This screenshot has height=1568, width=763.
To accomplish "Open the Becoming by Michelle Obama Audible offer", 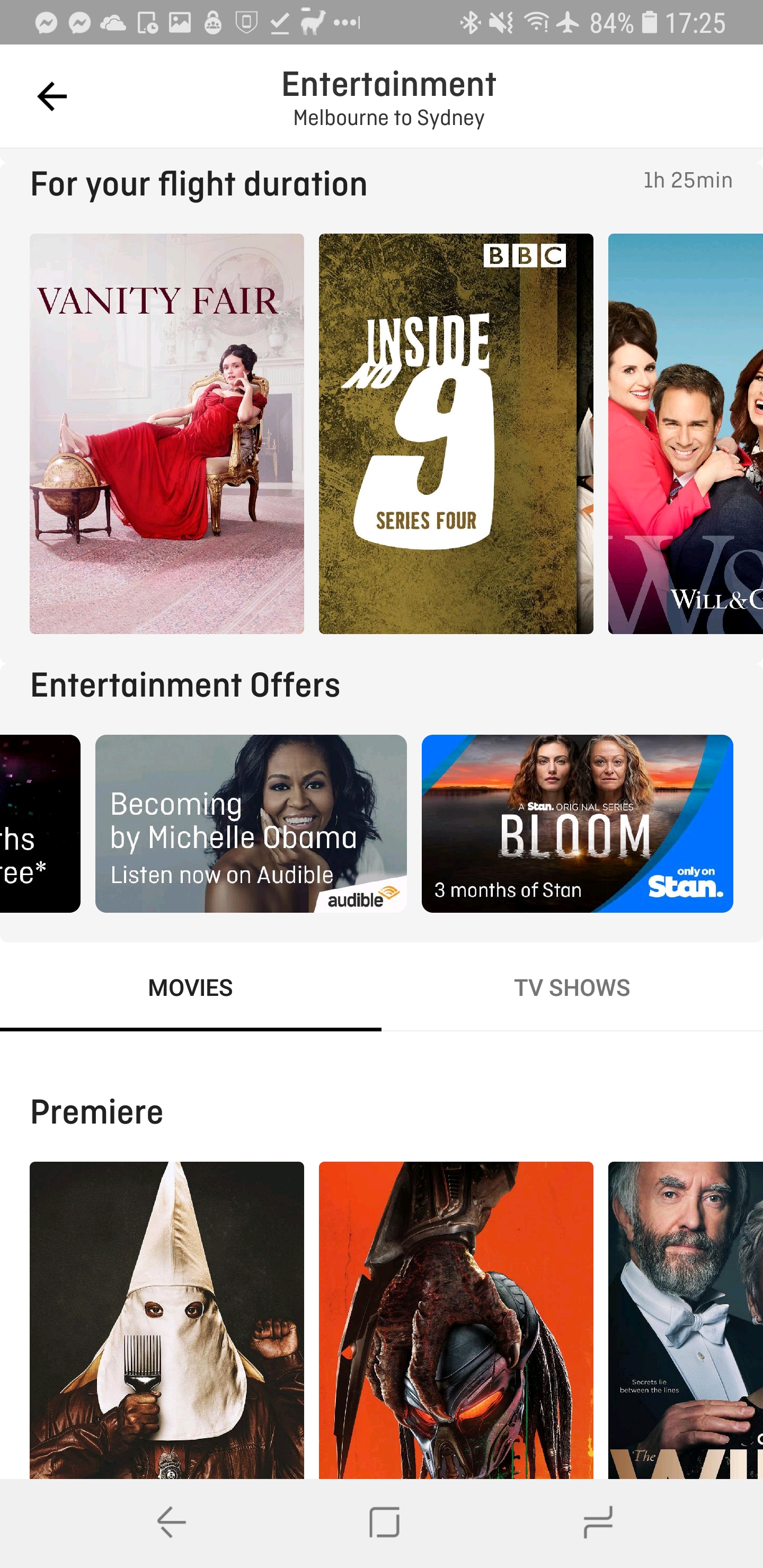I will click(251, 823).
